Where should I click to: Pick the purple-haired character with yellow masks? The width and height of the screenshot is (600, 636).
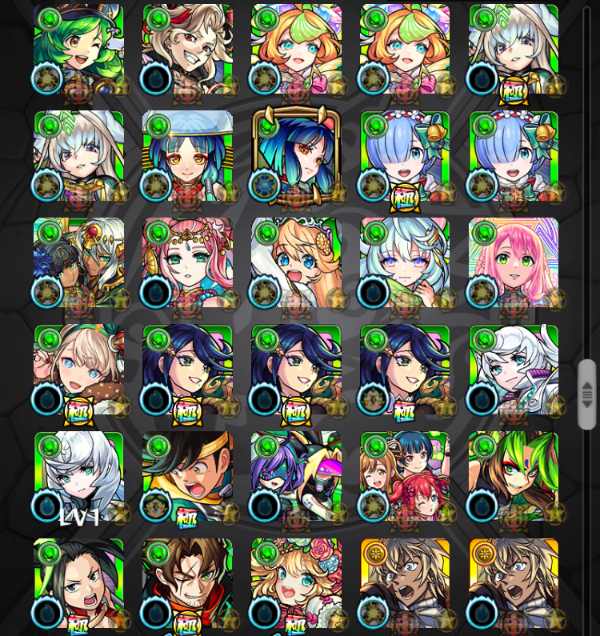296,477
